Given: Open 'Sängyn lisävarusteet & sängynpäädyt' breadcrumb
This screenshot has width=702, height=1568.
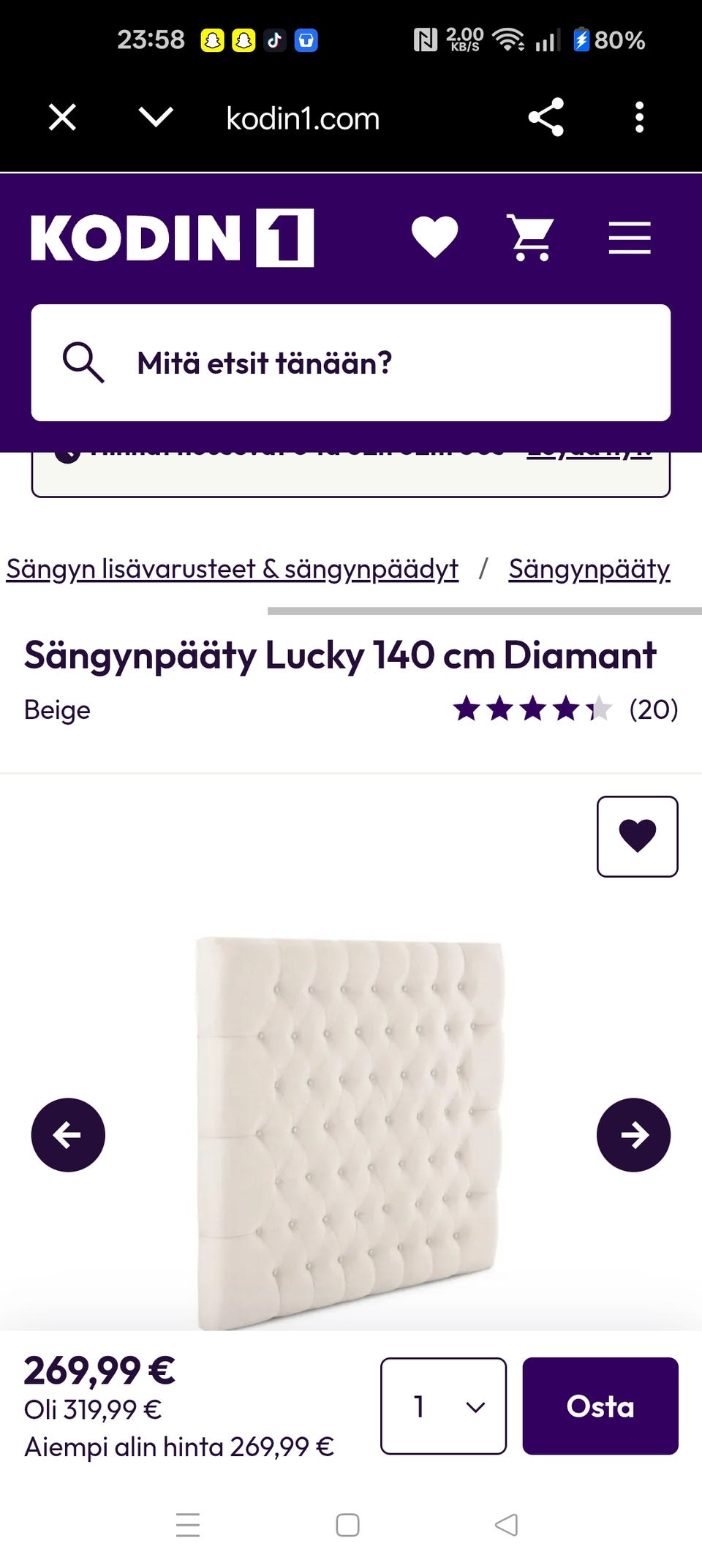Looking at the screenshot, I should (x=233, y=569).
